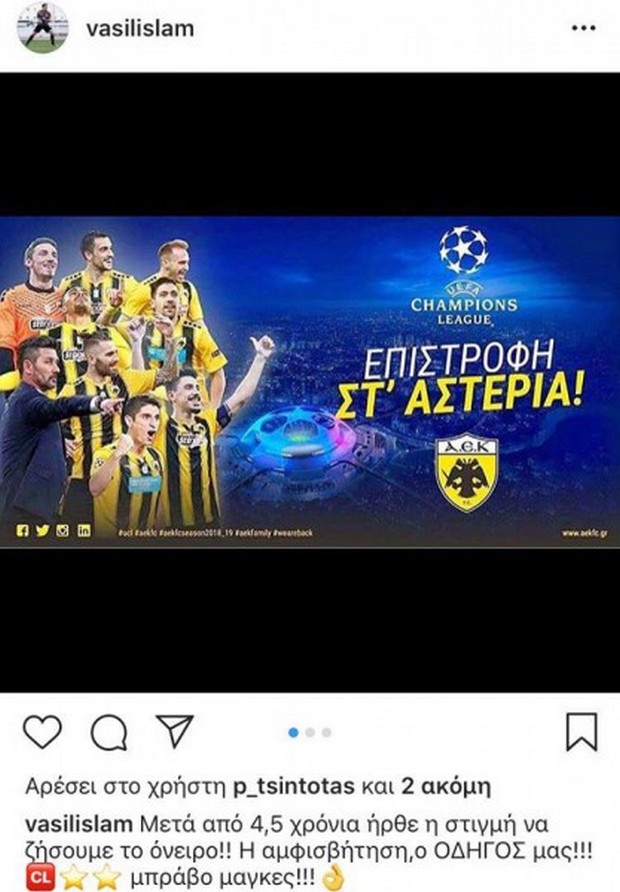Share the post via the paper plane icon
Viewport: 620px width, 892px height.
pyautogui.click(x=173, y=732)
